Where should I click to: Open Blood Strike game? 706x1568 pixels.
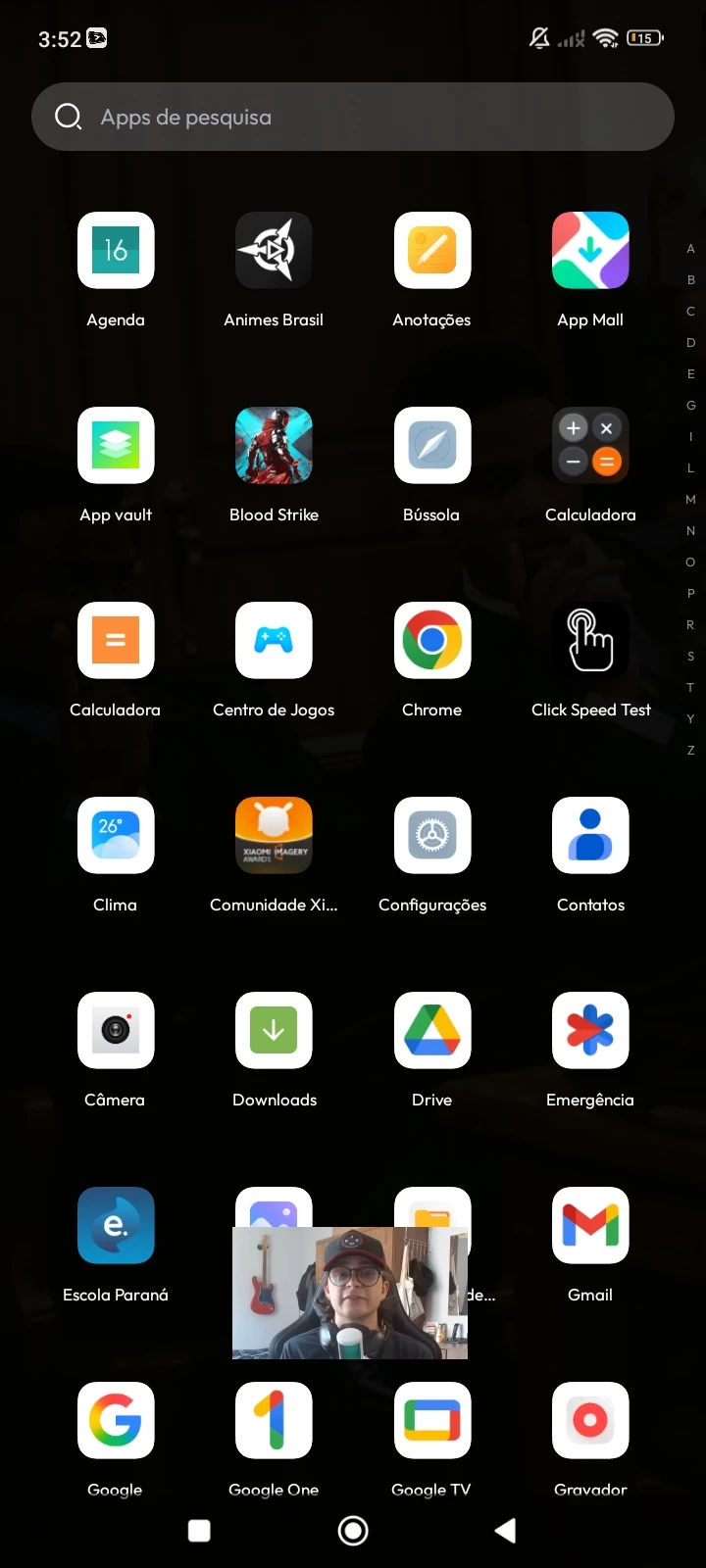pos(274,446)
